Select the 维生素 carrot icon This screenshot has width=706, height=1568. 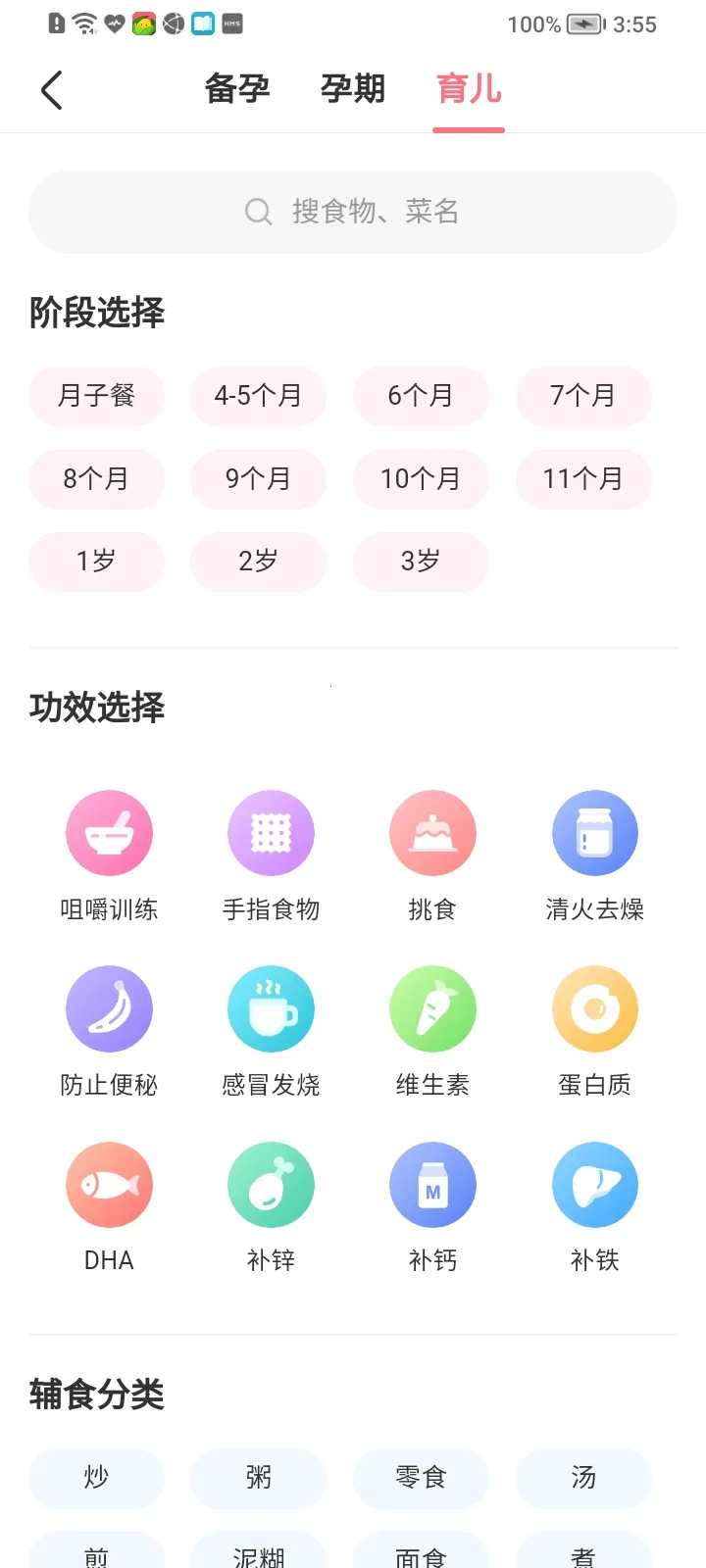[x=432, y=1007]
